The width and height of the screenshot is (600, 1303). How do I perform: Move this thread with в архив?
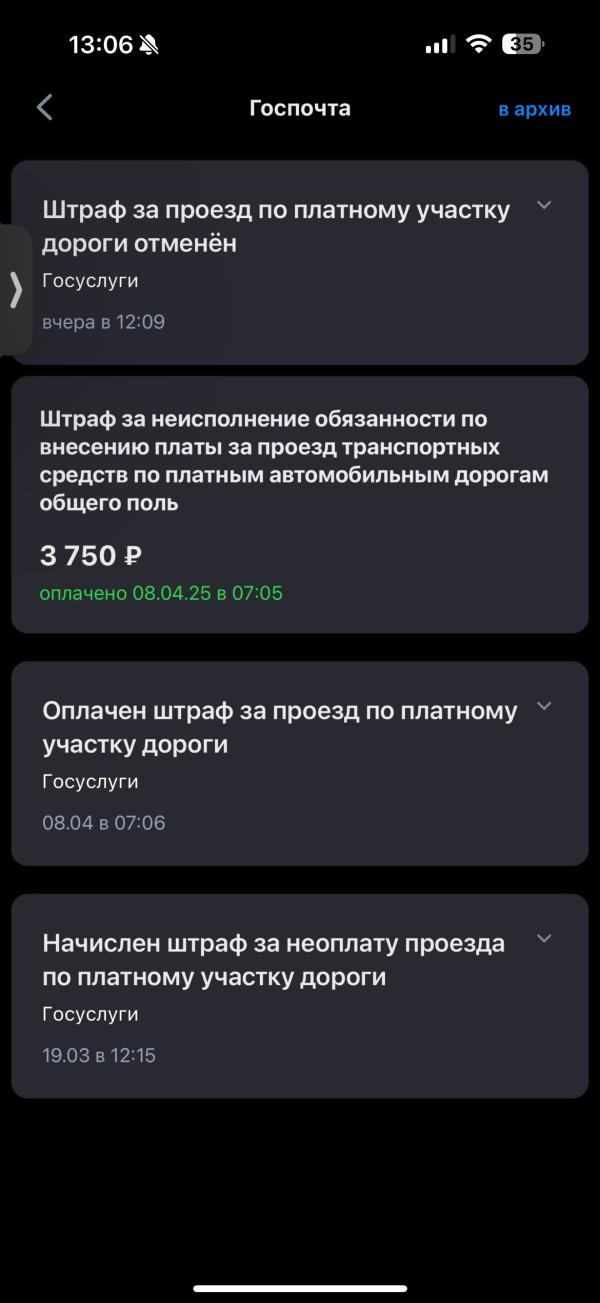[534, 109]
